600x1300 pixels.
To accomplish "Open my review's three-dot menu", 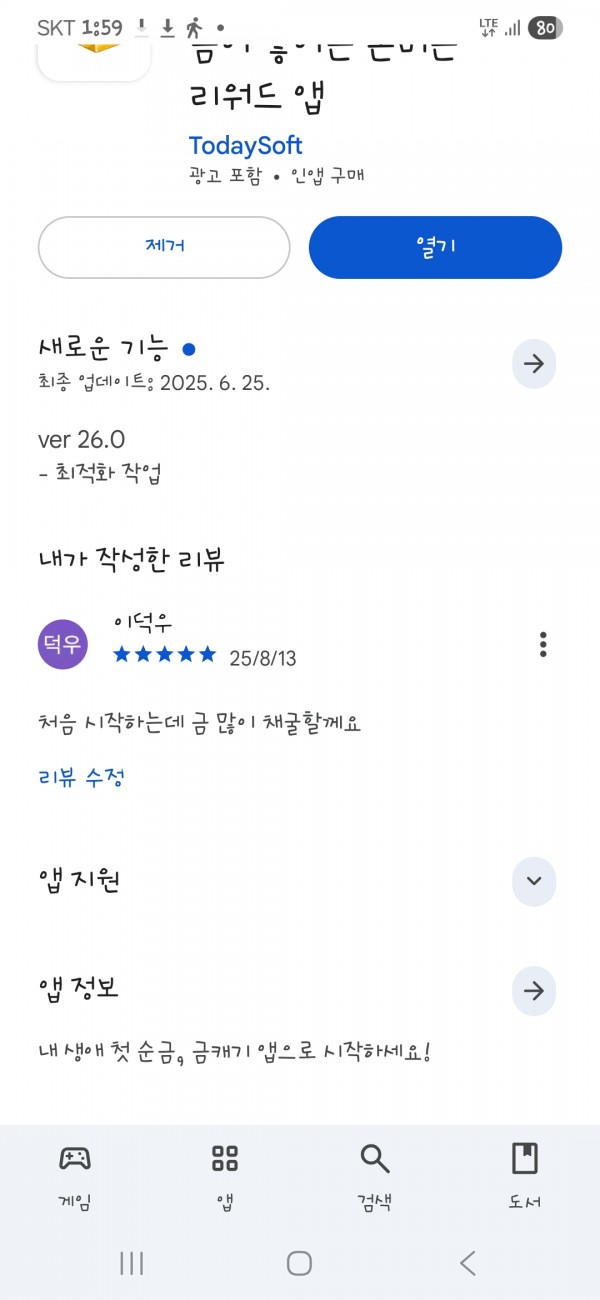I will (x=543, y=644).
